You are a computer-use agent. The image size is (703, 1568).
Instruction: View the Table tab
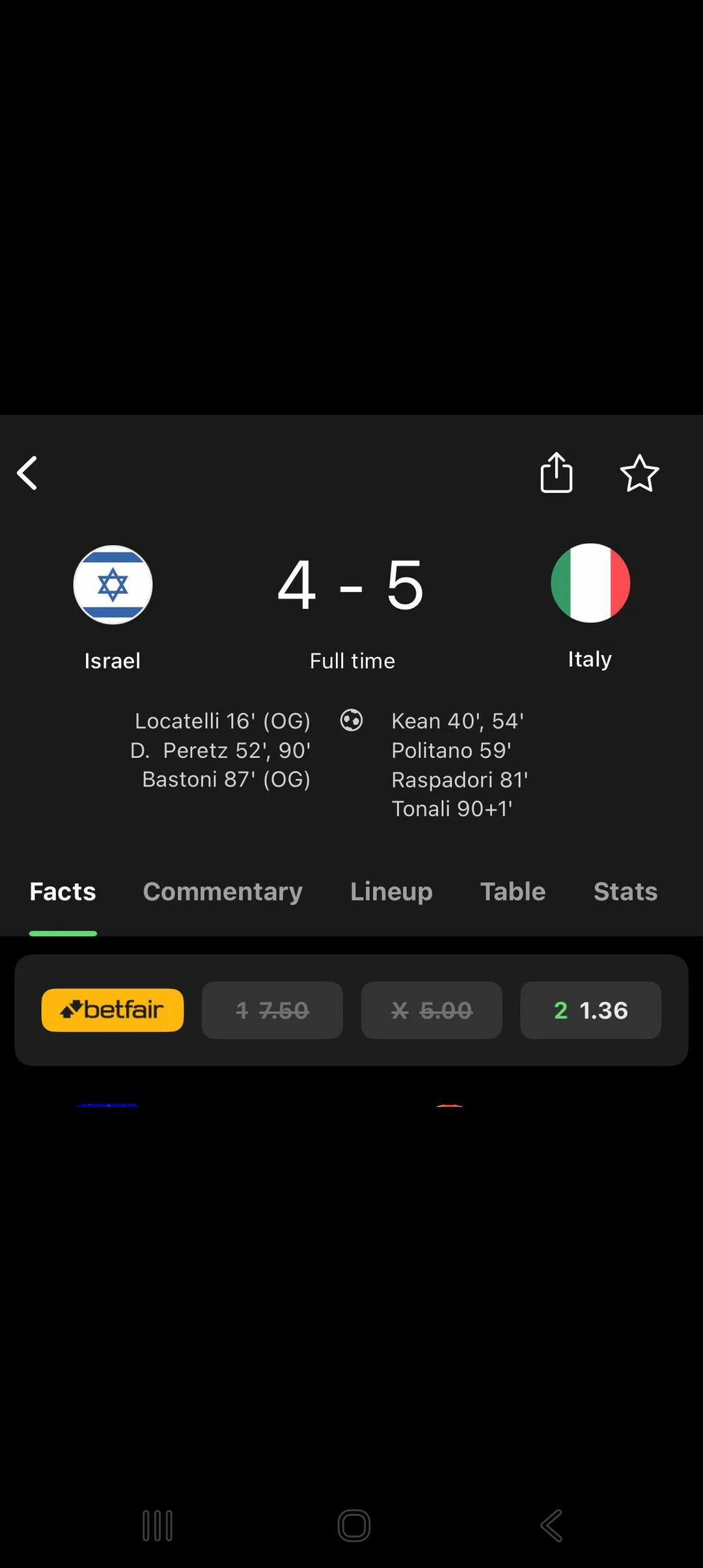pyautogui.click(x=513, y=891)
